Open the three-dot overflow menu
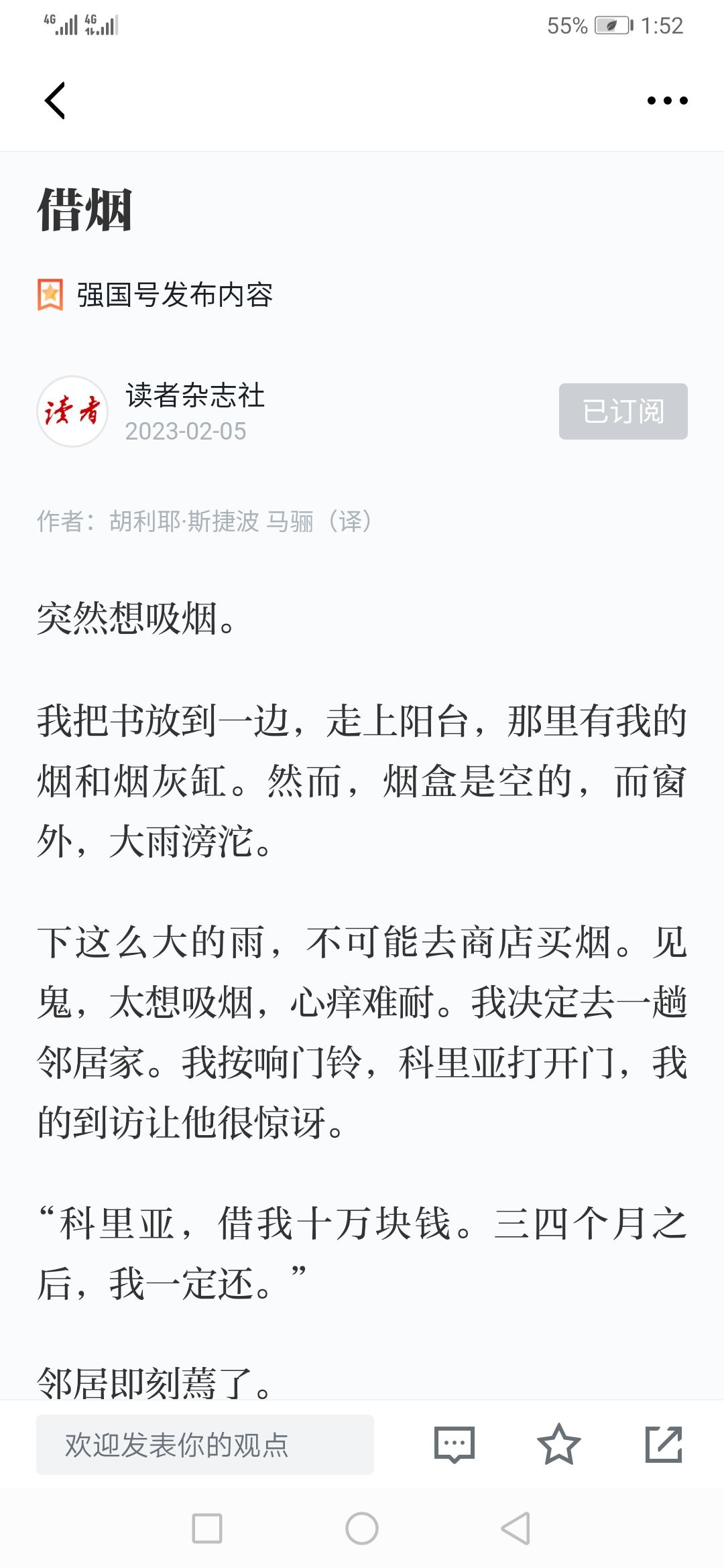 click(x=667, y=101)
